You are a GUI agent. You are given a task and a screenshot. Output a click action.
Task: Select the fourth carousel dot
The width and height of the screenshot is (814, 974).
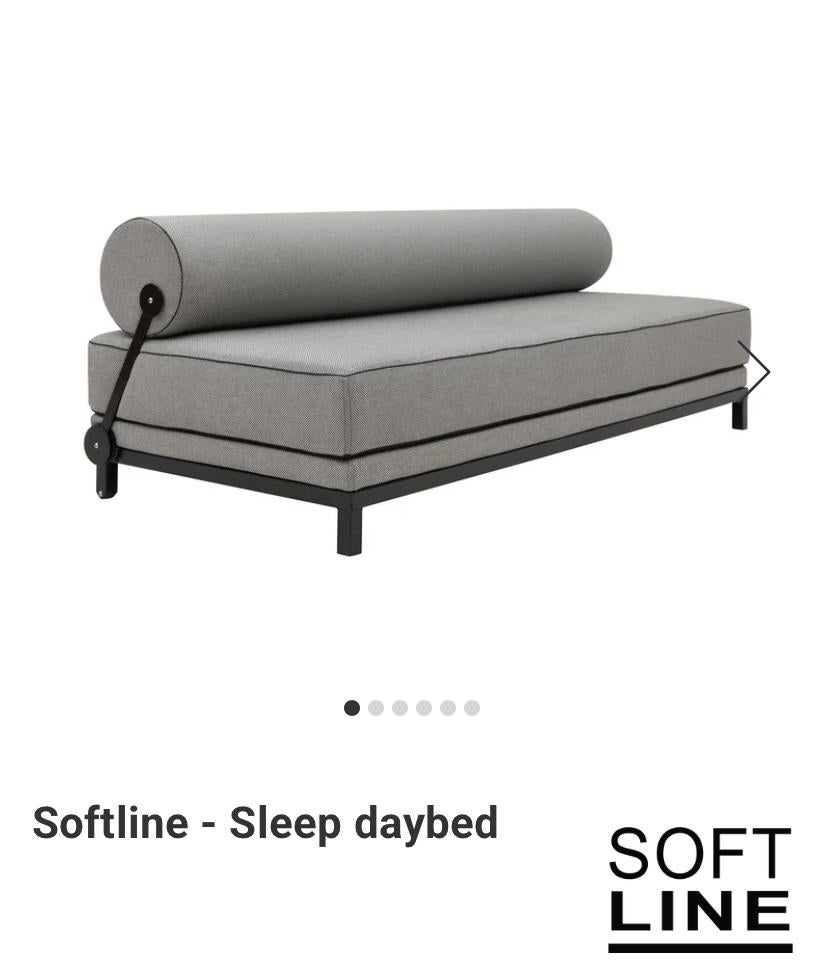422,707
